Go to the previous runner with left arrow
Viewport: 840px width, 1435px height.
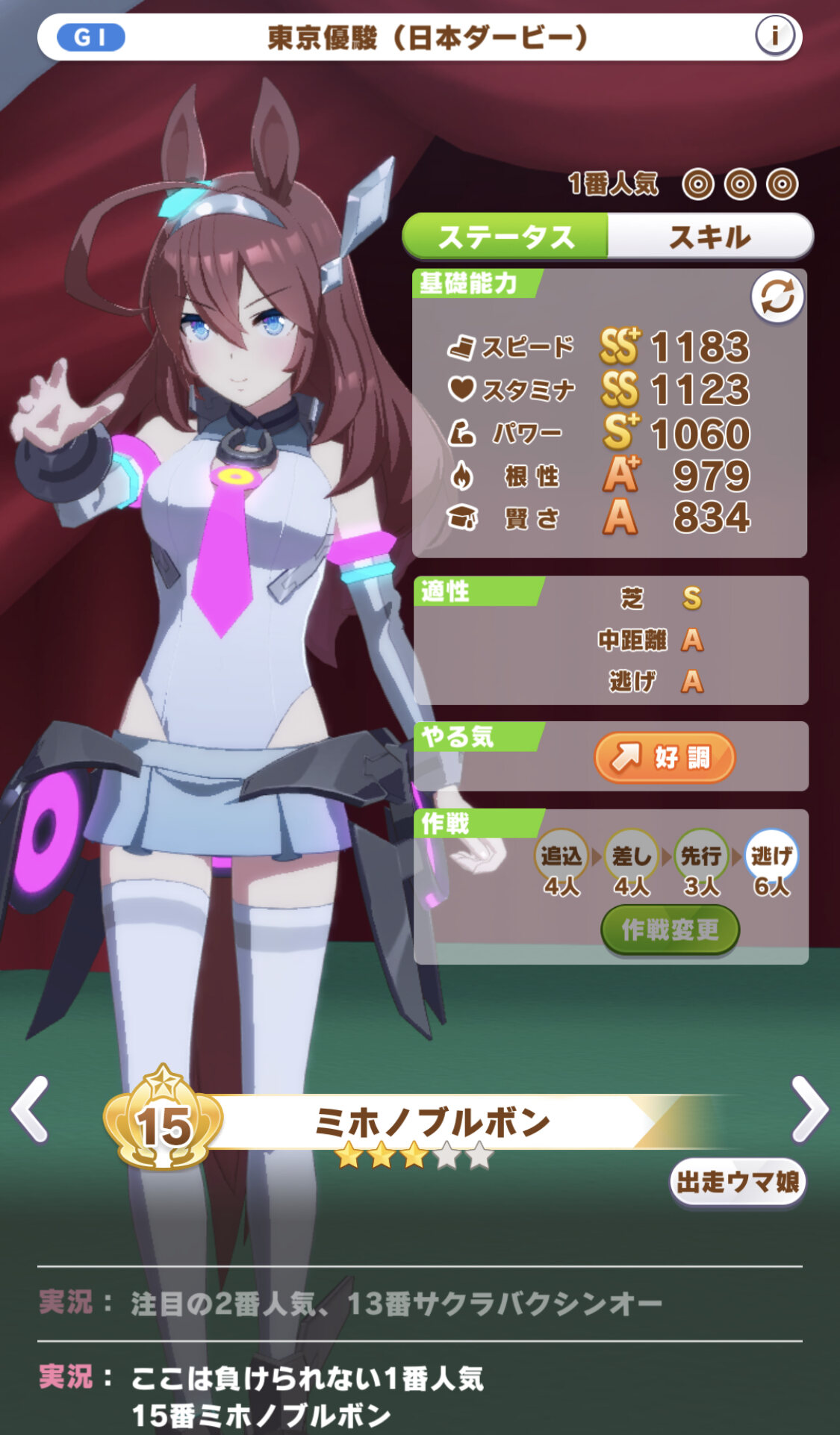pyautogui.click(x=31, y=1109)
